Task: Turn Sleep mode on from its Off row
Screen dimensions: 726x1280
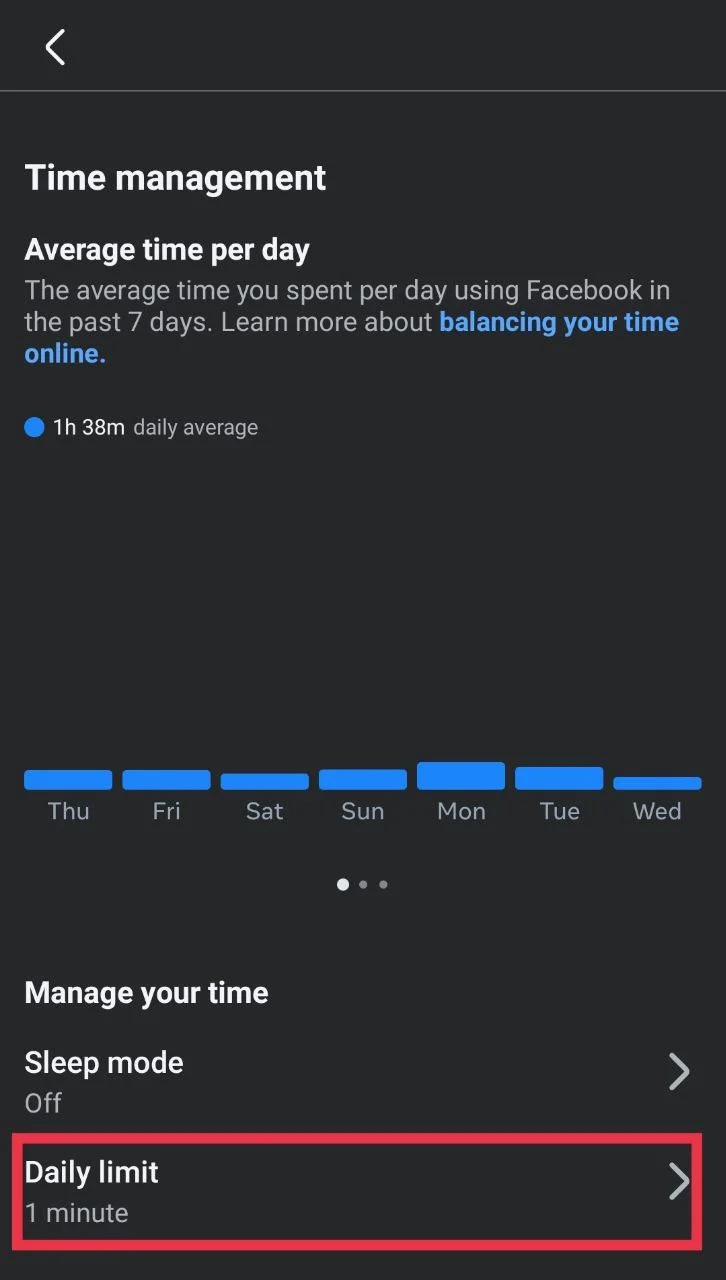Action: [42, 1103]
